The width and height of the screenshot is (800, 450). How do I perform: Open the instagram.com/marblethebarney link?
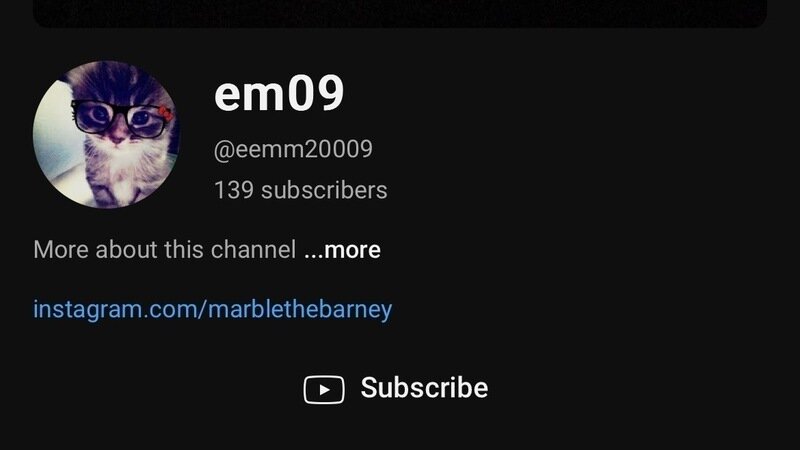(x=212, y=309)
